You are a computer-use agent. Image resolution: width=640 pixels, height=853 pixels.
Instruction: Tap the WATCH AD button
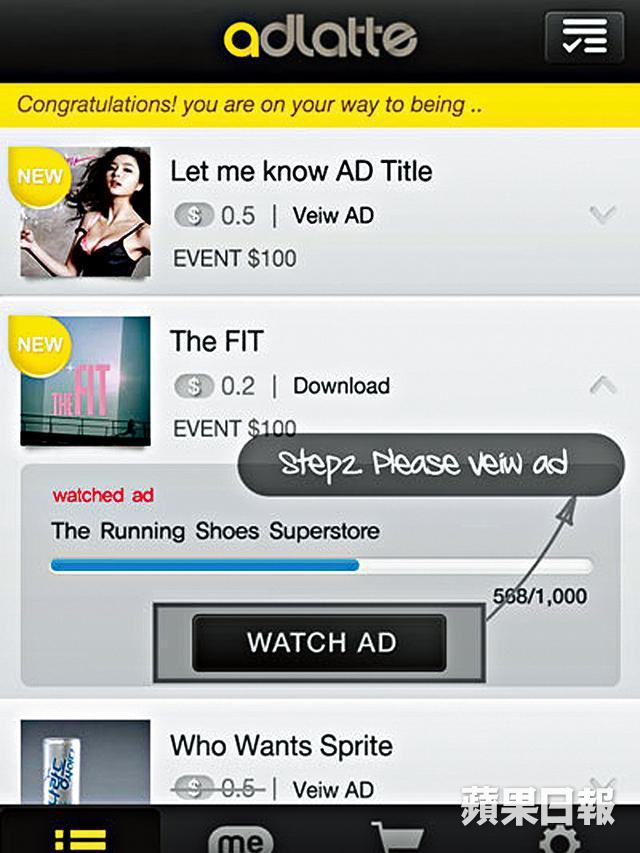coord(320,642)
